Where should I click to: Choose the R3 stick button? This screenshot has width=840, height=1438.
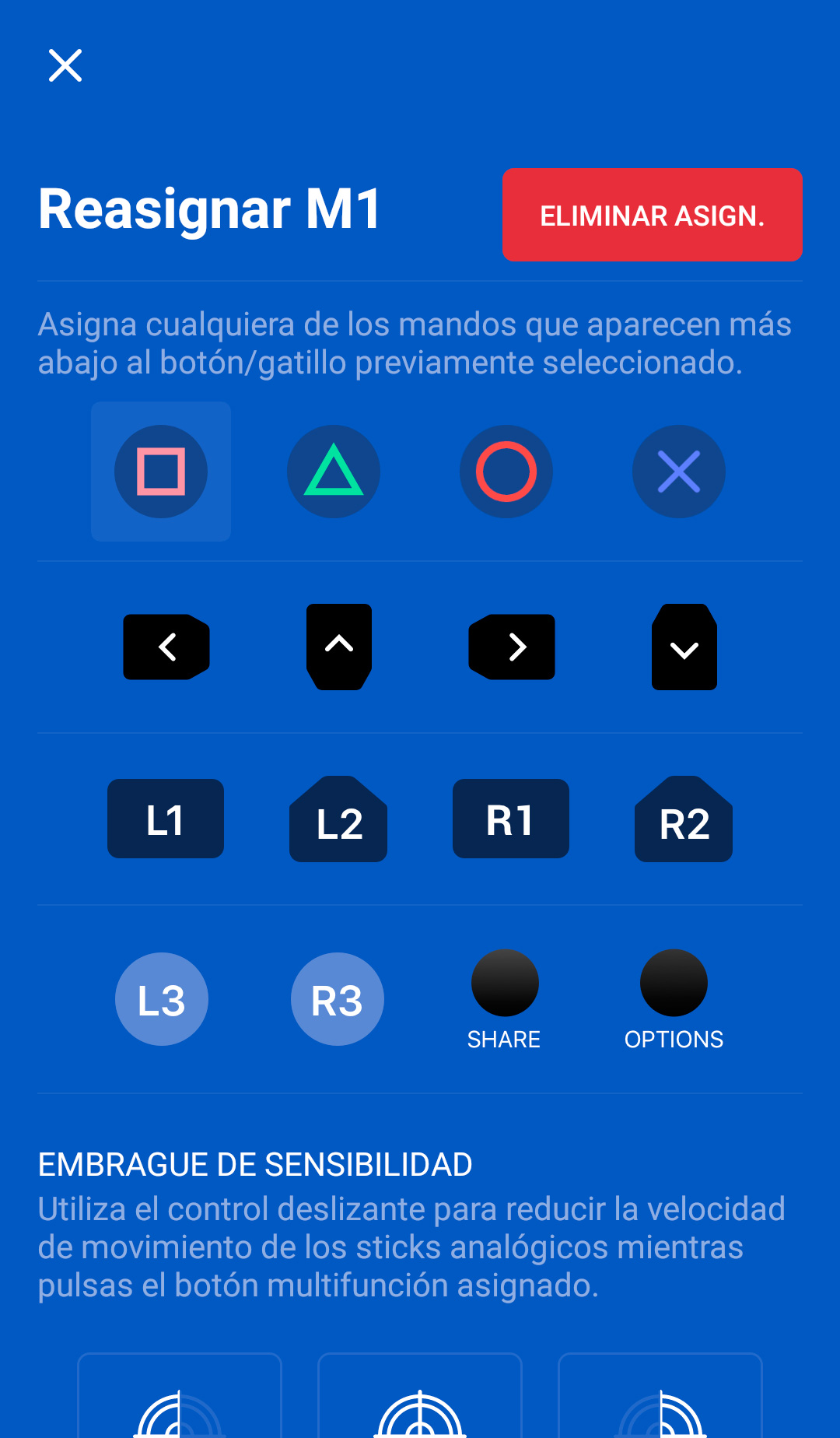pyautogui.click(x=338, y=999)
